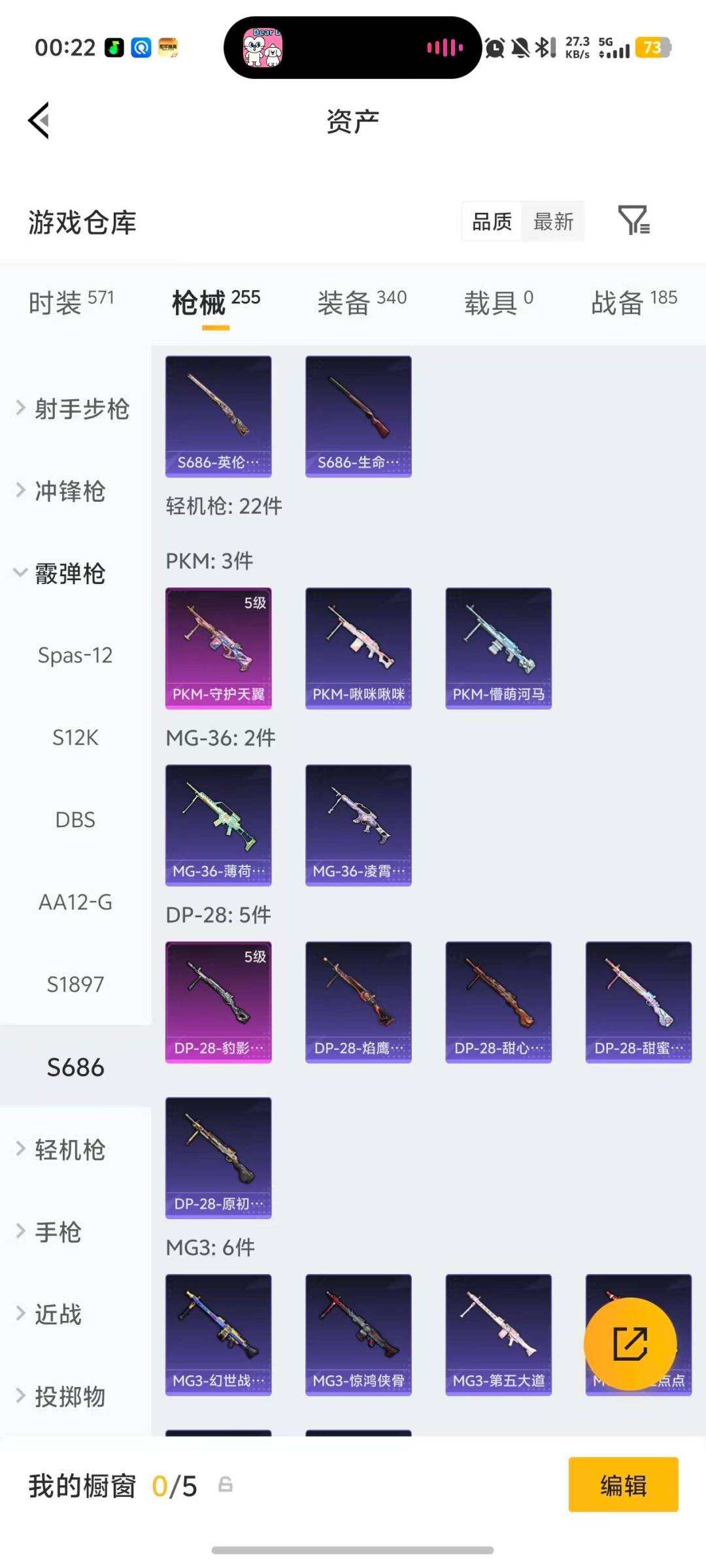The width and height of the screenshot is (706, 1568).
Task: Switch to the 装备 tab
Action: click(x=361, y=302)
